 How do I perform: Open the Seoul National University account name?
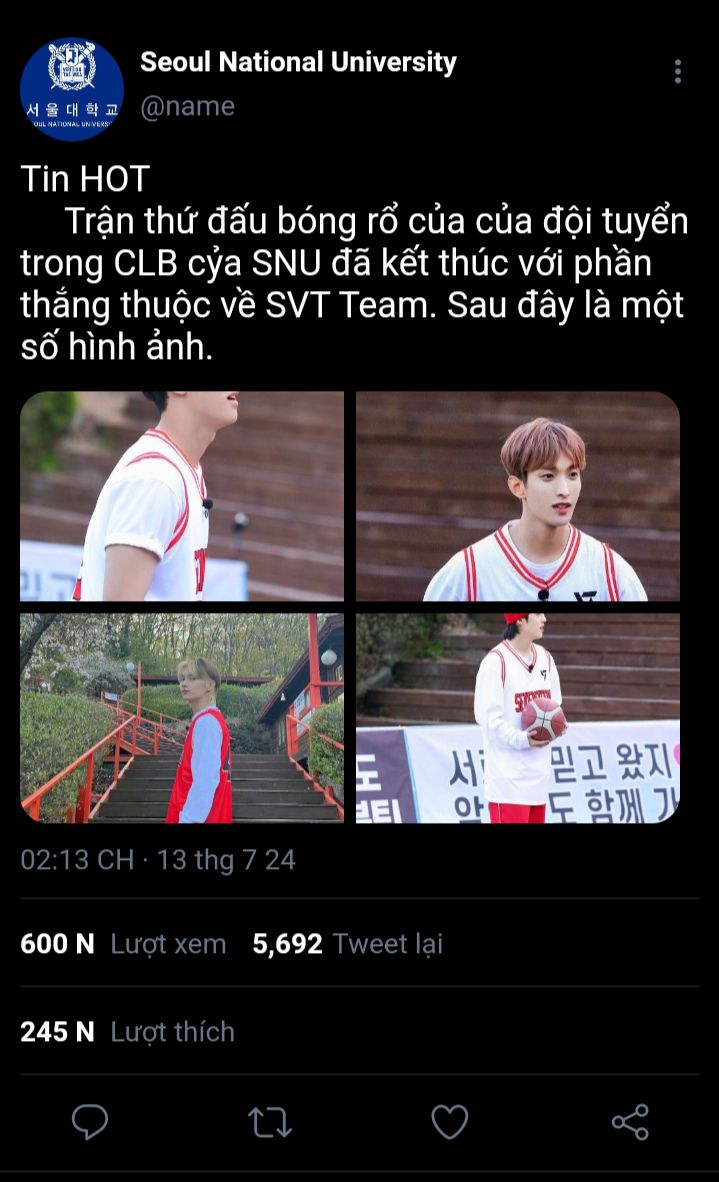pos(298,62)
